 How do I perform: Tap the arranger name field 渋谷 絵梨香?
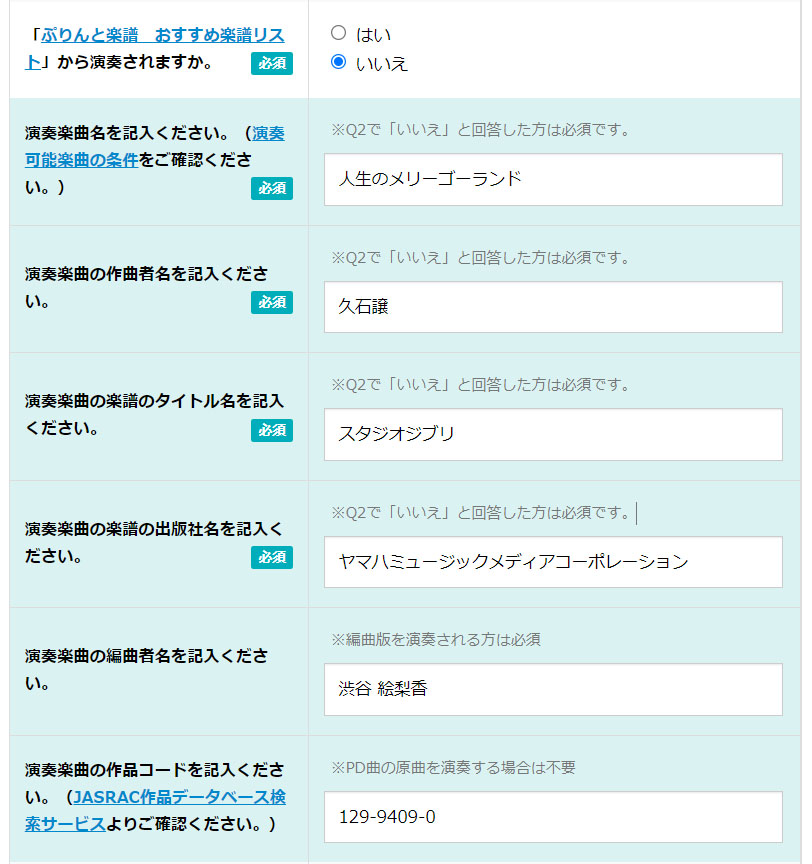pos(552,689)
